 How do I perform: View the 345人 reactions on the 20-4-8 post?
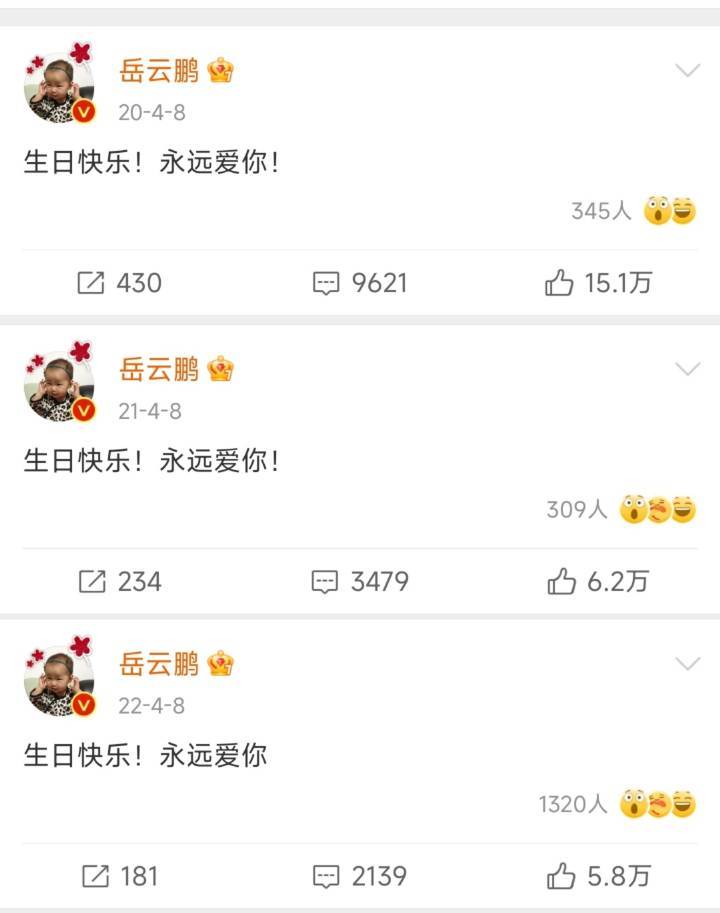coord(633,211)
